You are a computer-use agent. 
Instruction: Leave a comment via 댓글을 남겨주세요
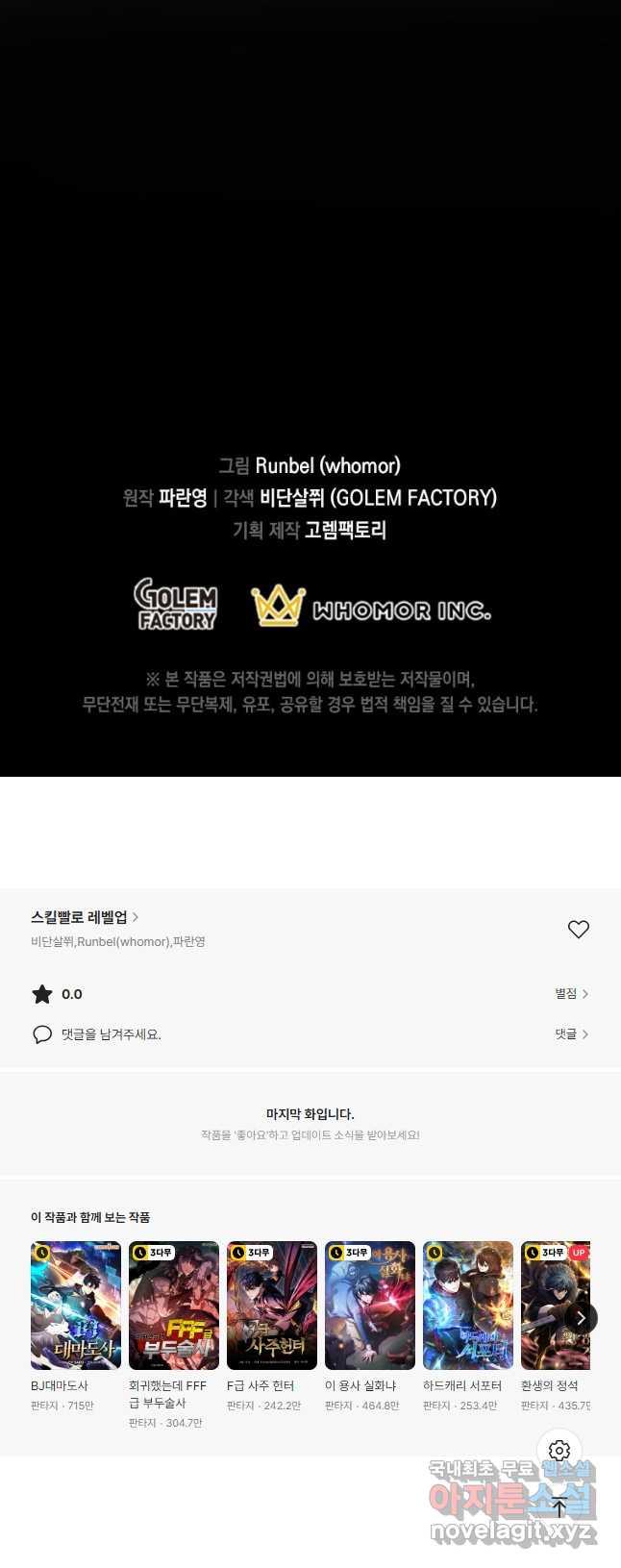tap(111, 1034)
